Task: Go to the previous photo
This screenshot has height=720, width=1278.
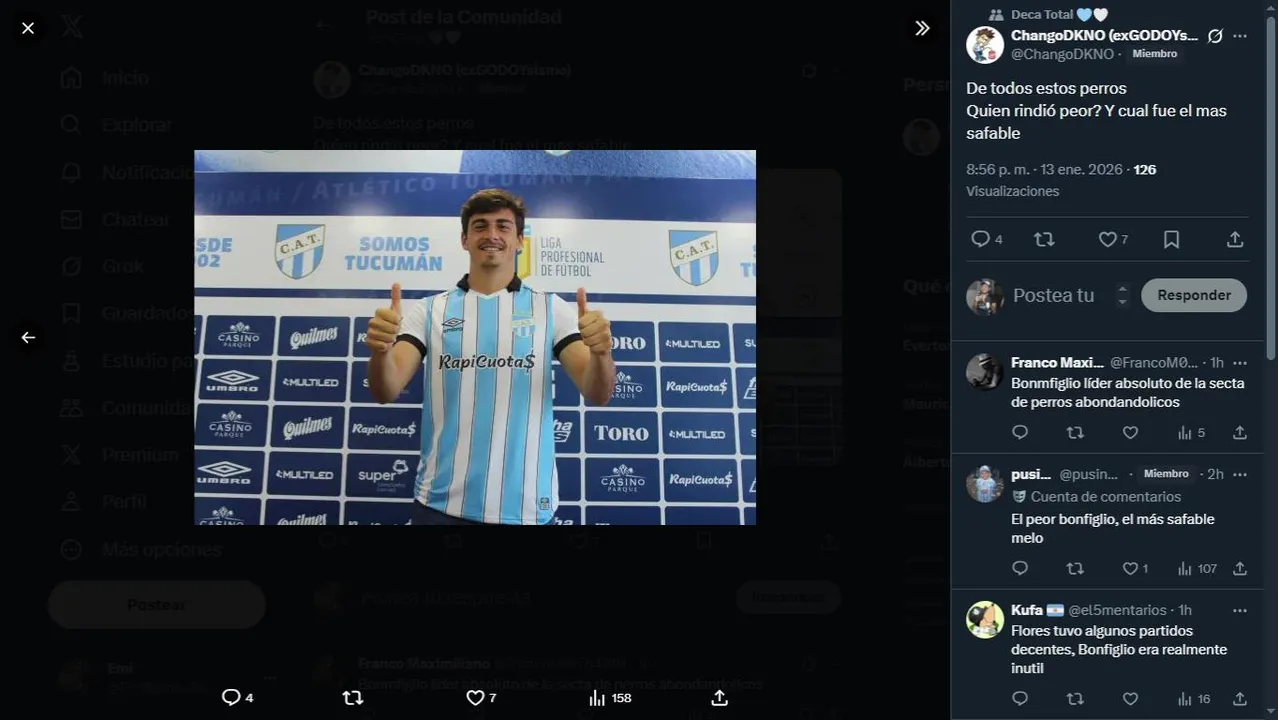Action: (28, 337)
